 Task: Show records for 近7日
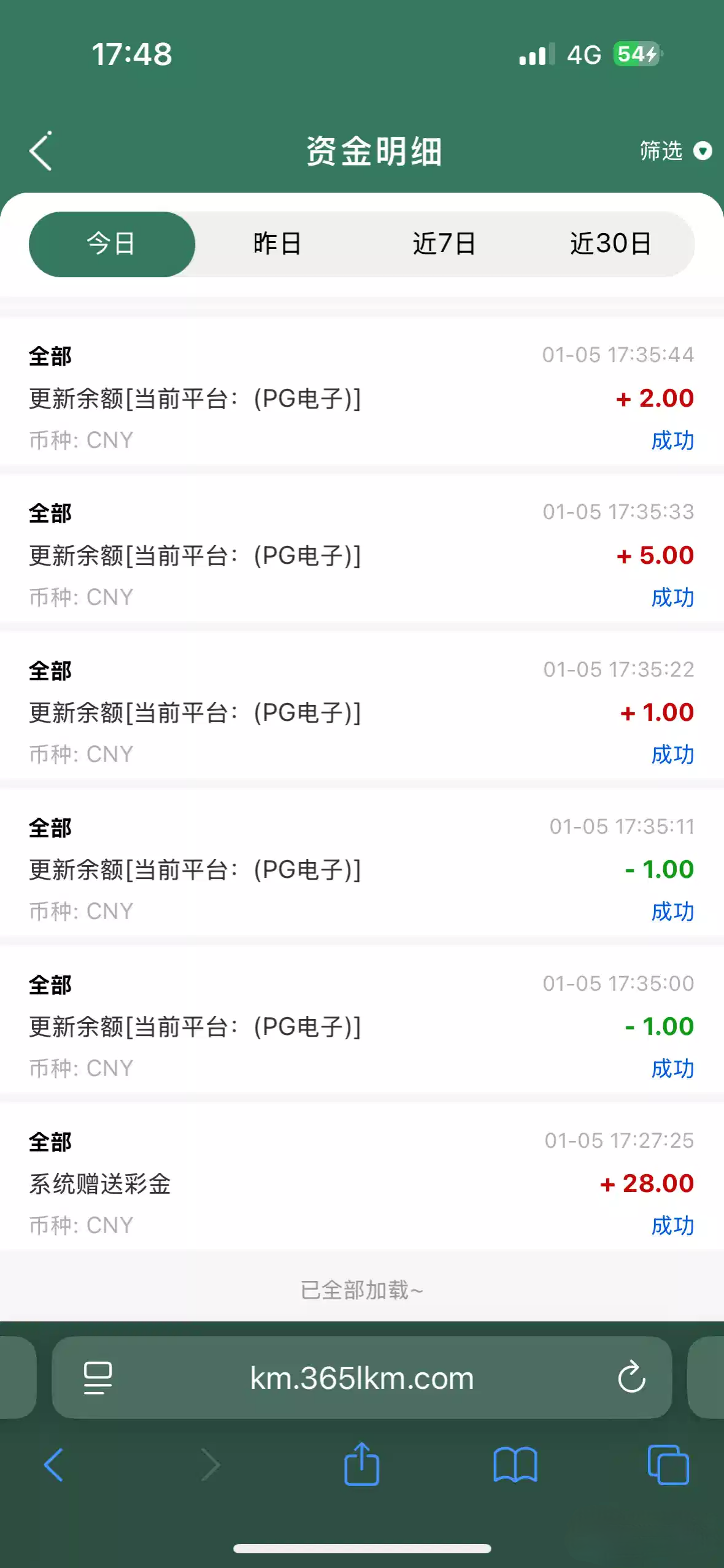444,244
